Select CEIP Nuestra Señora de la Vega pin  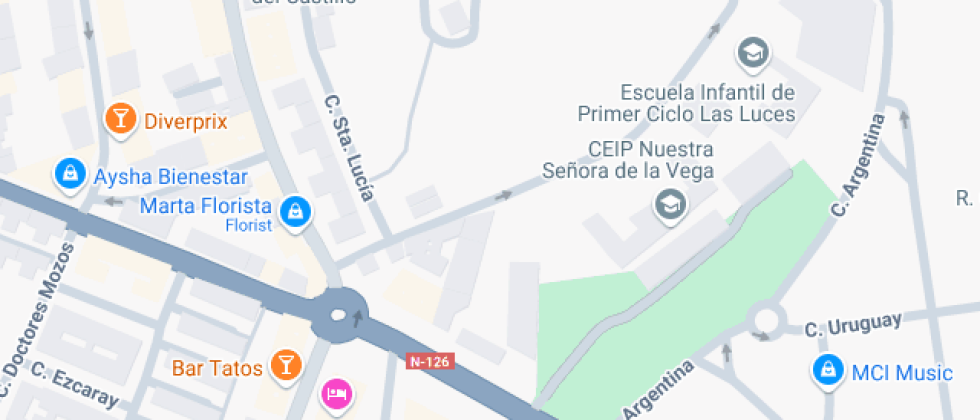click(x=668, y=205)
